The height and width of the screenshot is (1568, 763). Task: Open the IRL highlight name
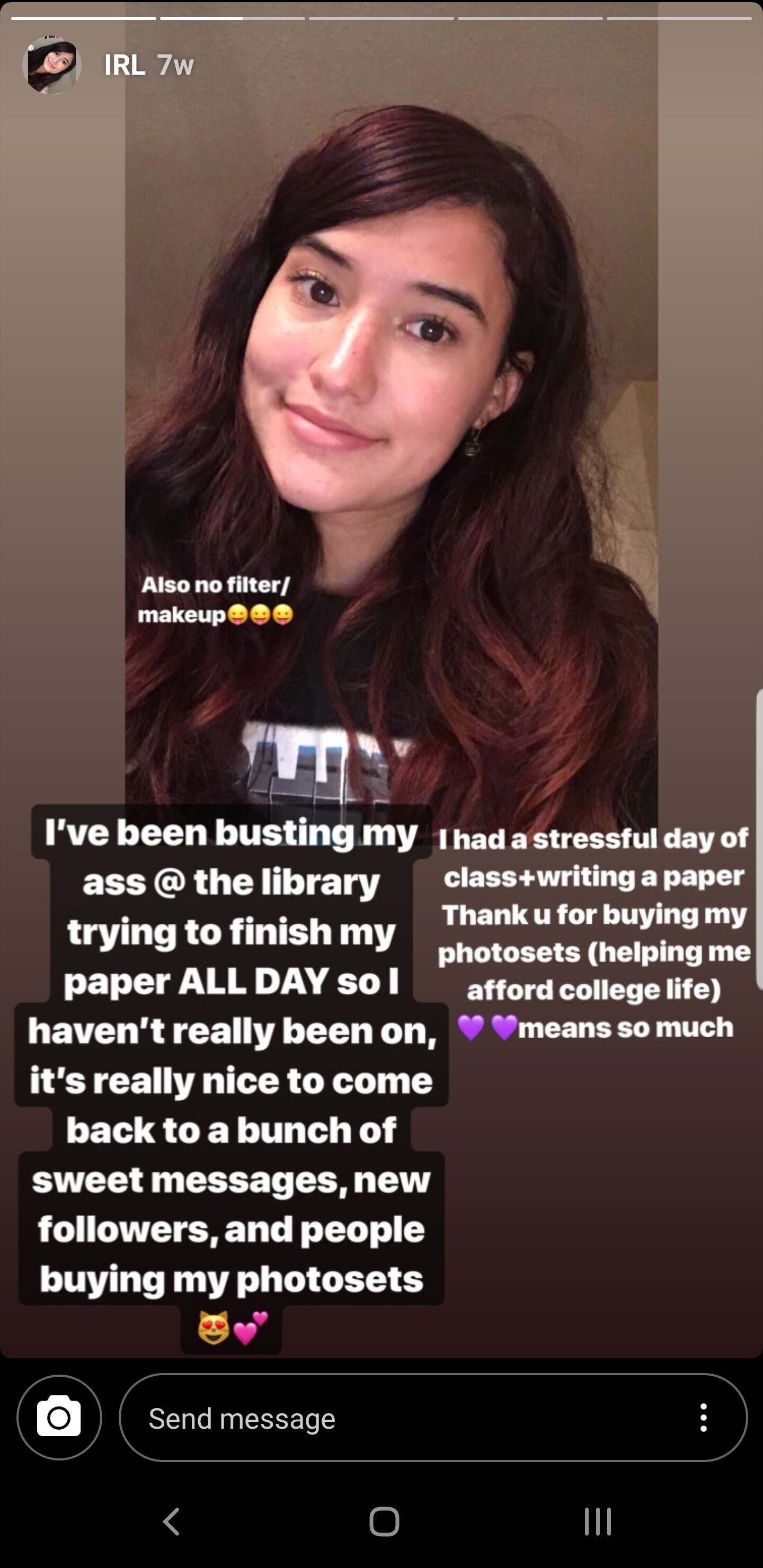click(x=124, y=65)
